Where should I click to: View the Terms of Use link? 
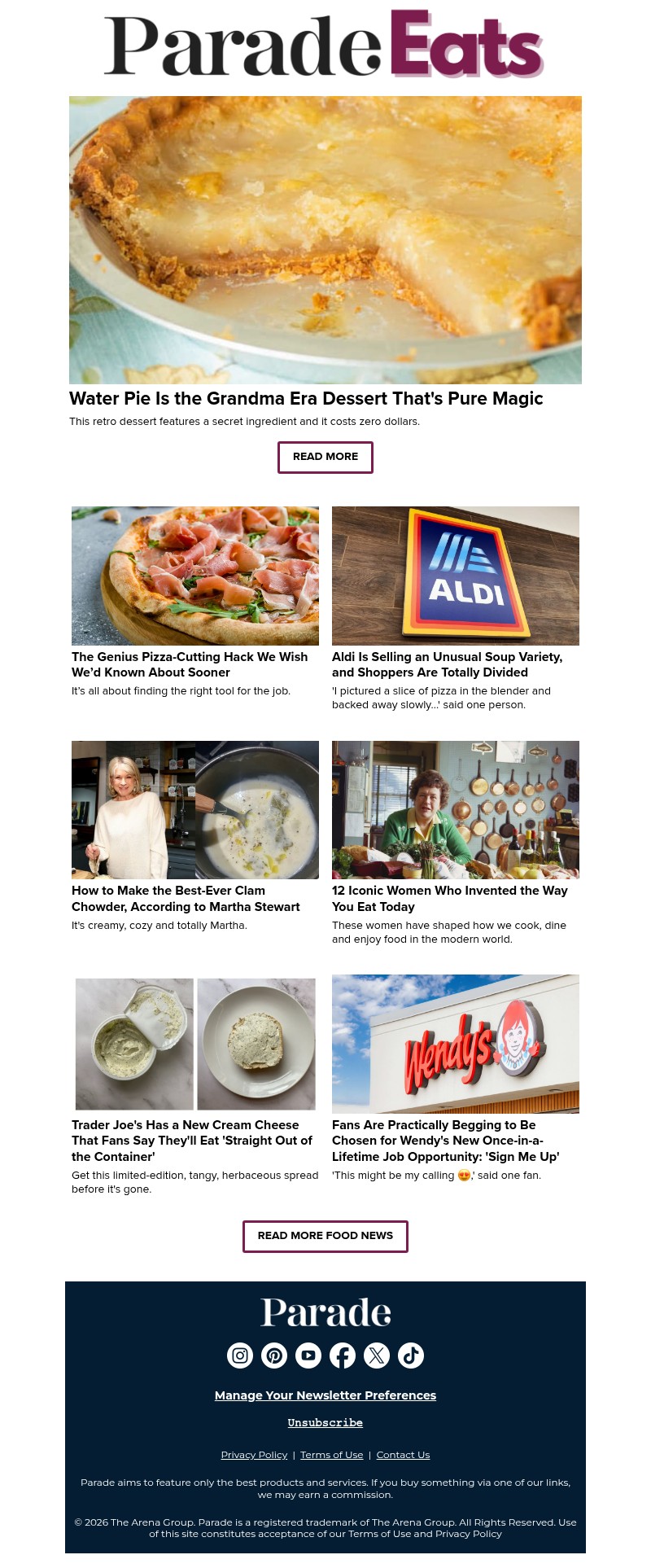click(x=332, y=1455)
